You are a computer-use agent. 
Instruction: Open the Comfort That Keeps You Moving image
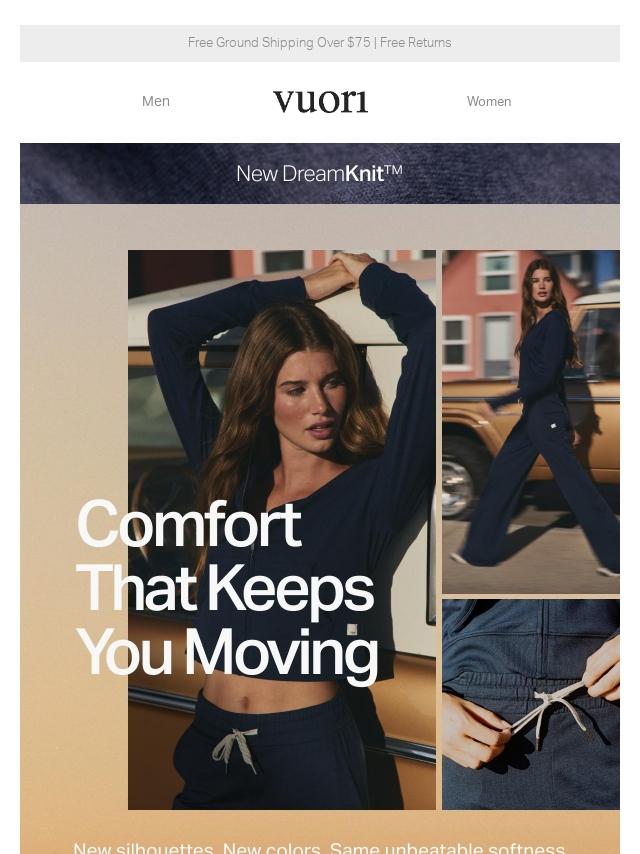coord(320,529)
